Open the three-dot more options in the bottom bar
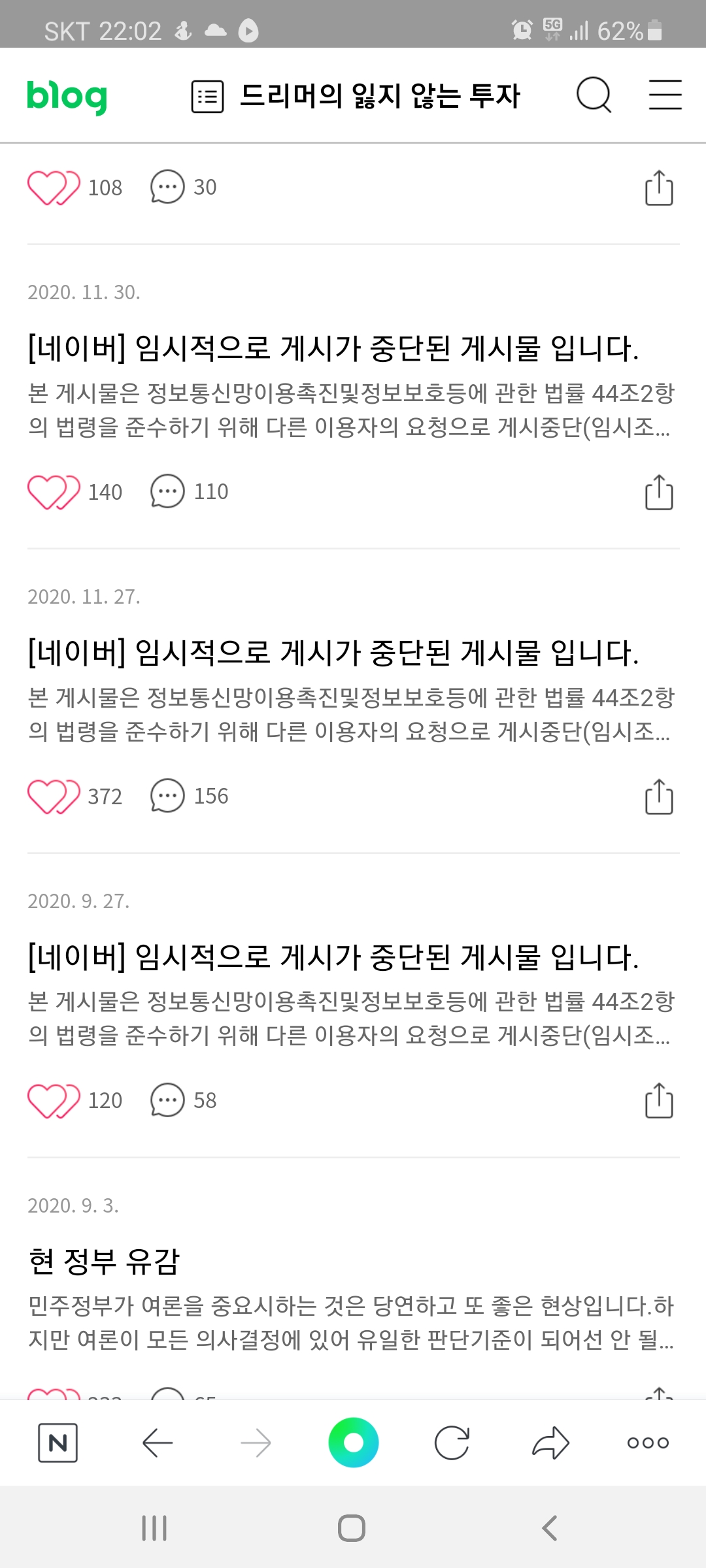706x1568 pixels. pyautogui.click(x=648, y=1443)
